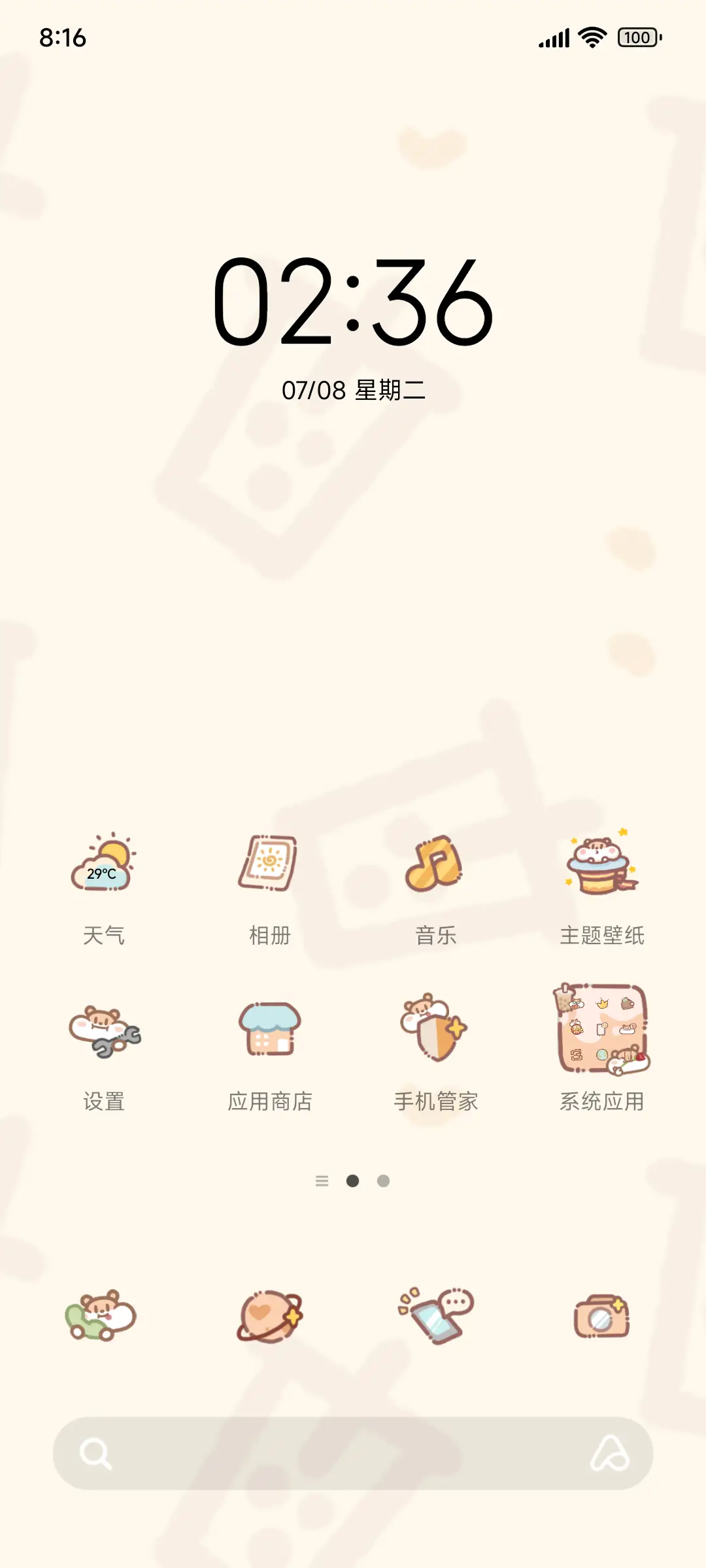Open the camera app from the dock
The width and height of the screenshot is (706, 1568).
(603, 1316)
